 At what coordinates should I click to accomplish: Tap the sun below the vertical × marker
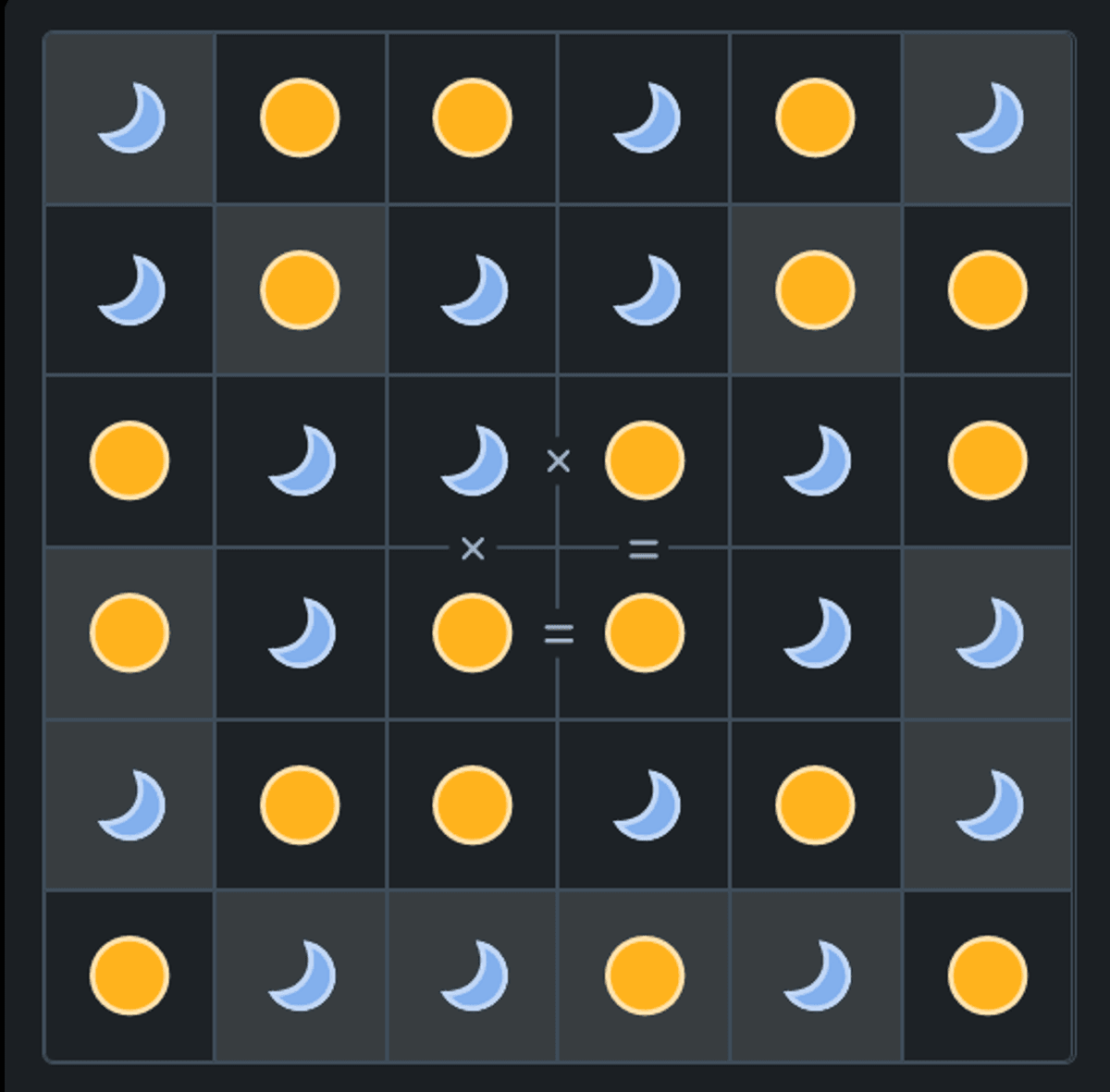coord(473,632)
